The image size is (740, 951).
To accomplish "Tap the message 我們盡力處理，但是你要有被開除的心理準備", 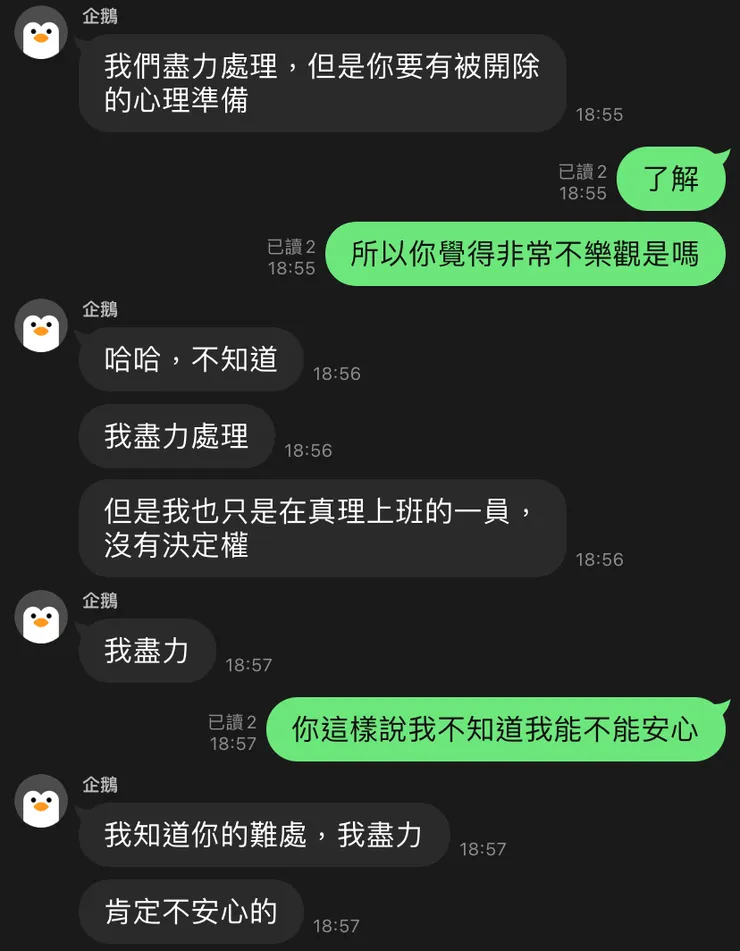I will coord(321,83).
